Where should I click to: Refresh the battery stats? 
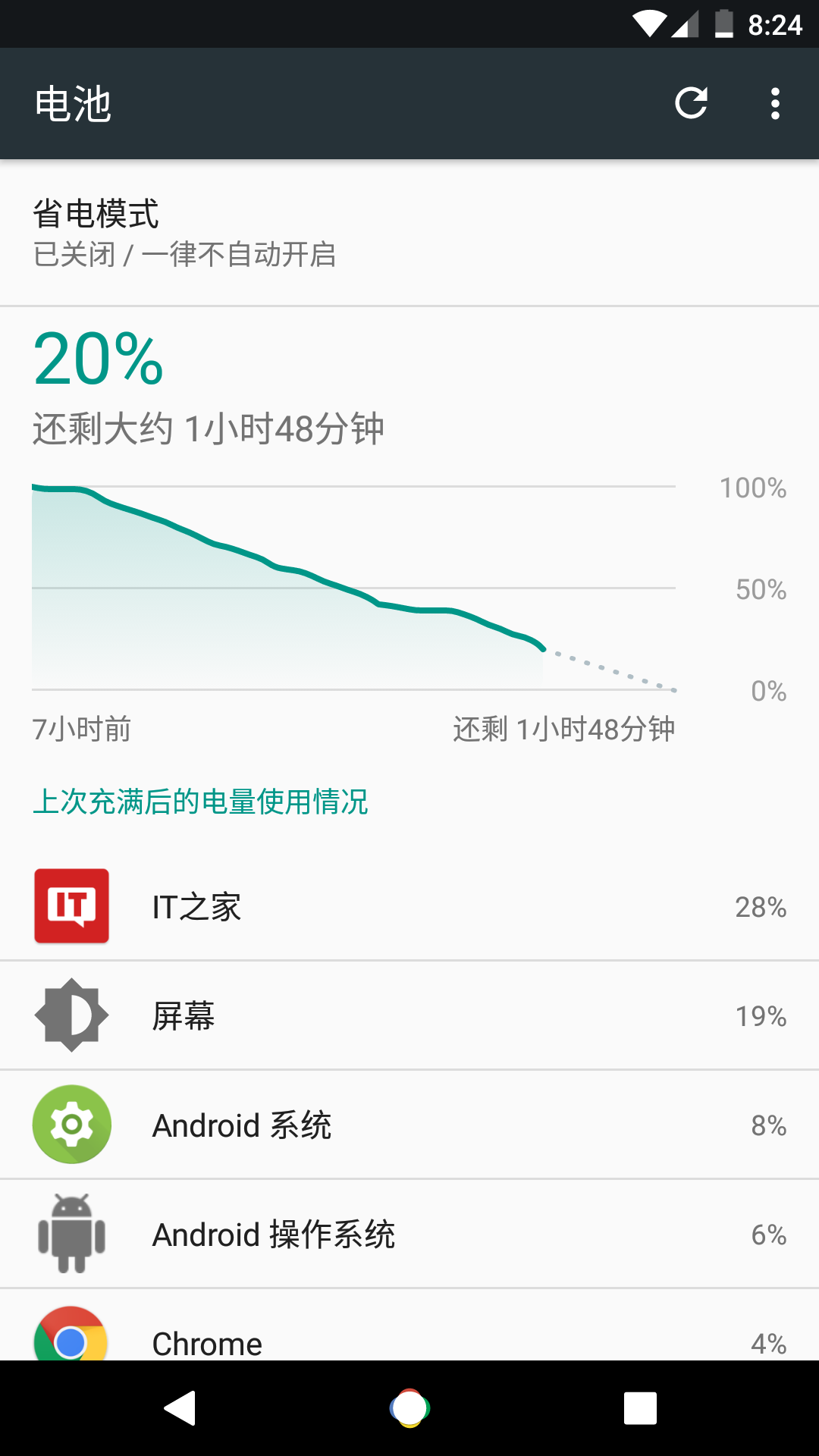(x=691, y=103)
